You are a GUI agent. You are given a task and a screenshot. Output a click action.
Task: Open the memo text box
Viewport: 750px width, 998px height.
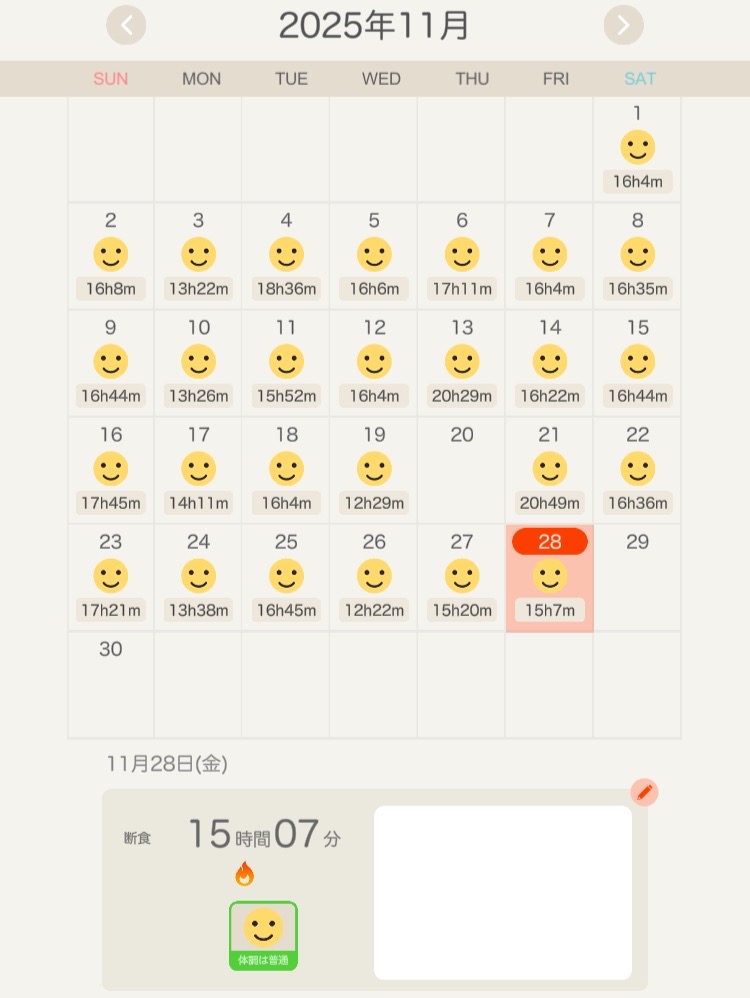pos(502,892)
